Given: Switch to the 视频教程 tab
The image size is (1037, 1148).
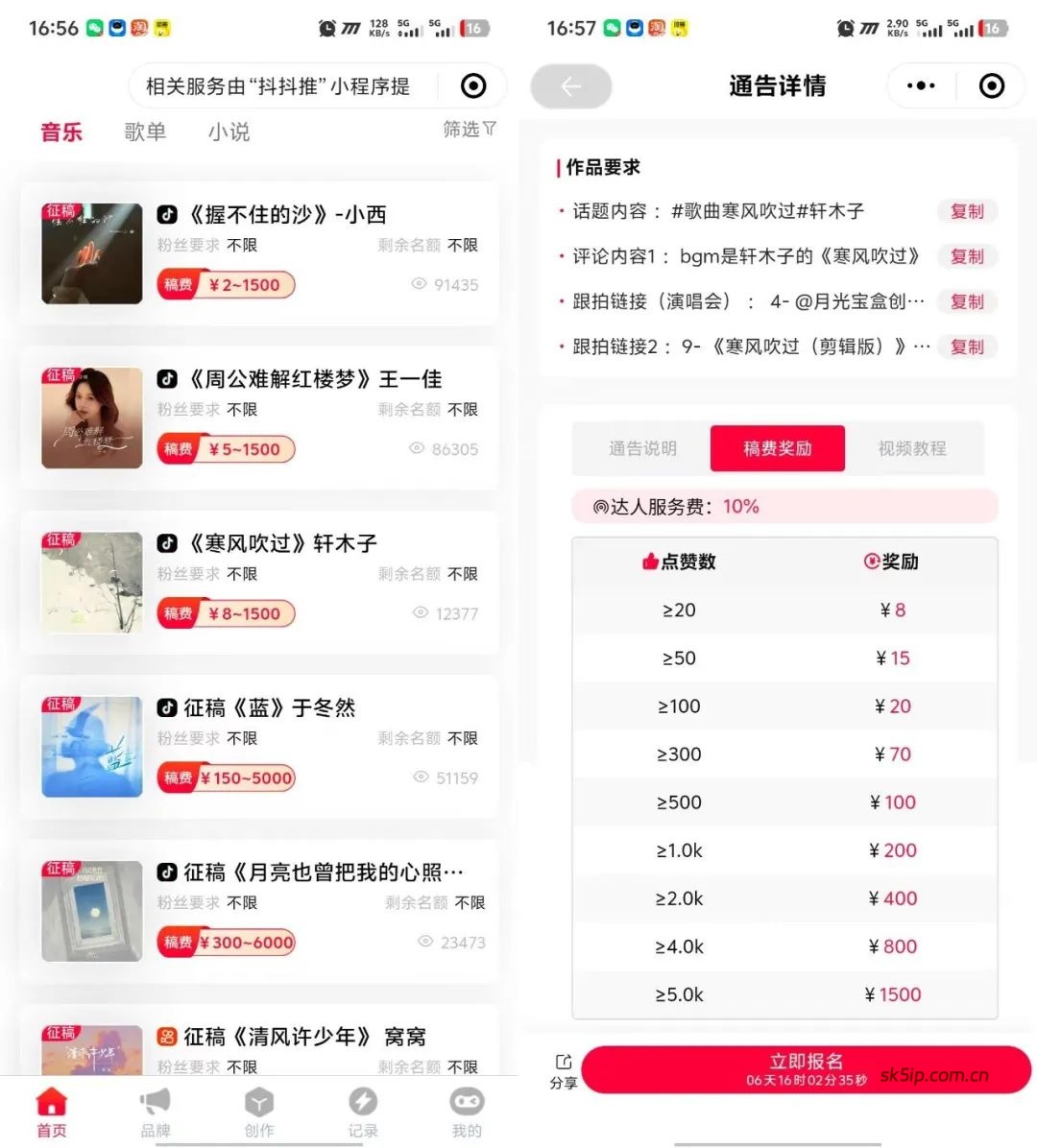Looking at the screenshot, I should (912, 448).
